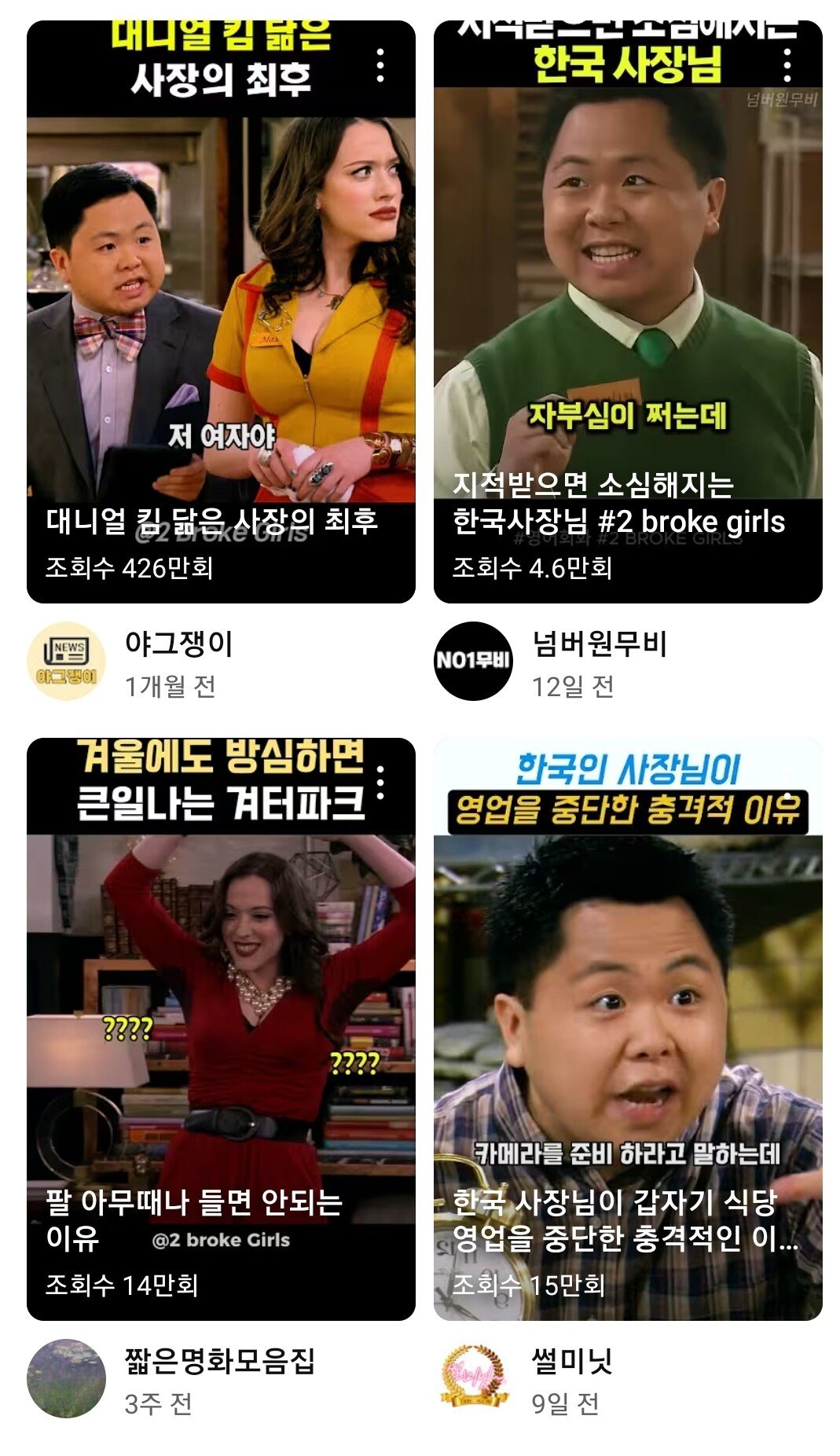This screenshot has width=840, height=1456.
Task: Select the NO1무비 black channel avatar
Action: (x=479, y=658)
